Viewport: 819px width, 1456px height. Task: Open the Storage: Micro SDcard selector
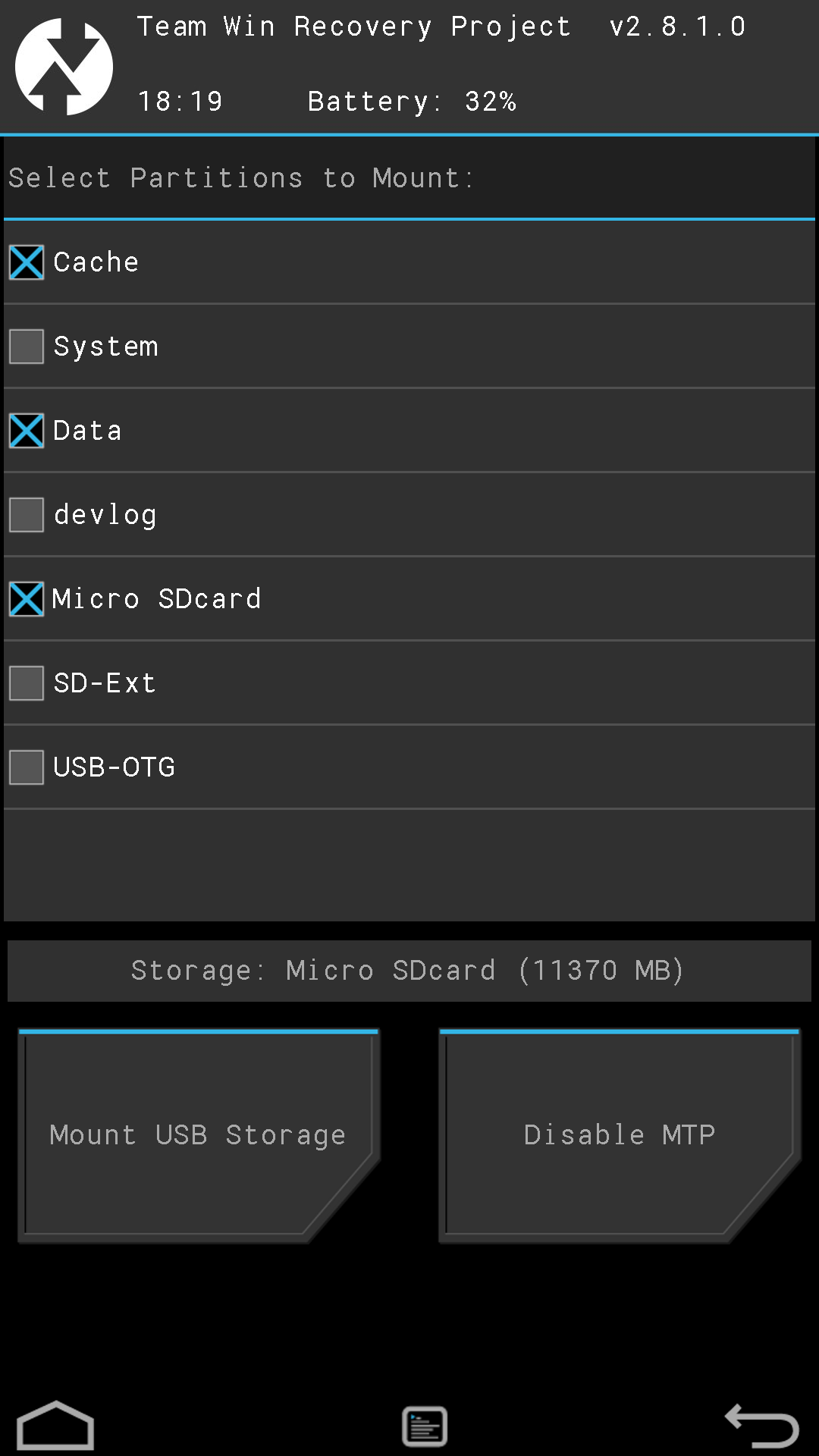click(409, 971)
